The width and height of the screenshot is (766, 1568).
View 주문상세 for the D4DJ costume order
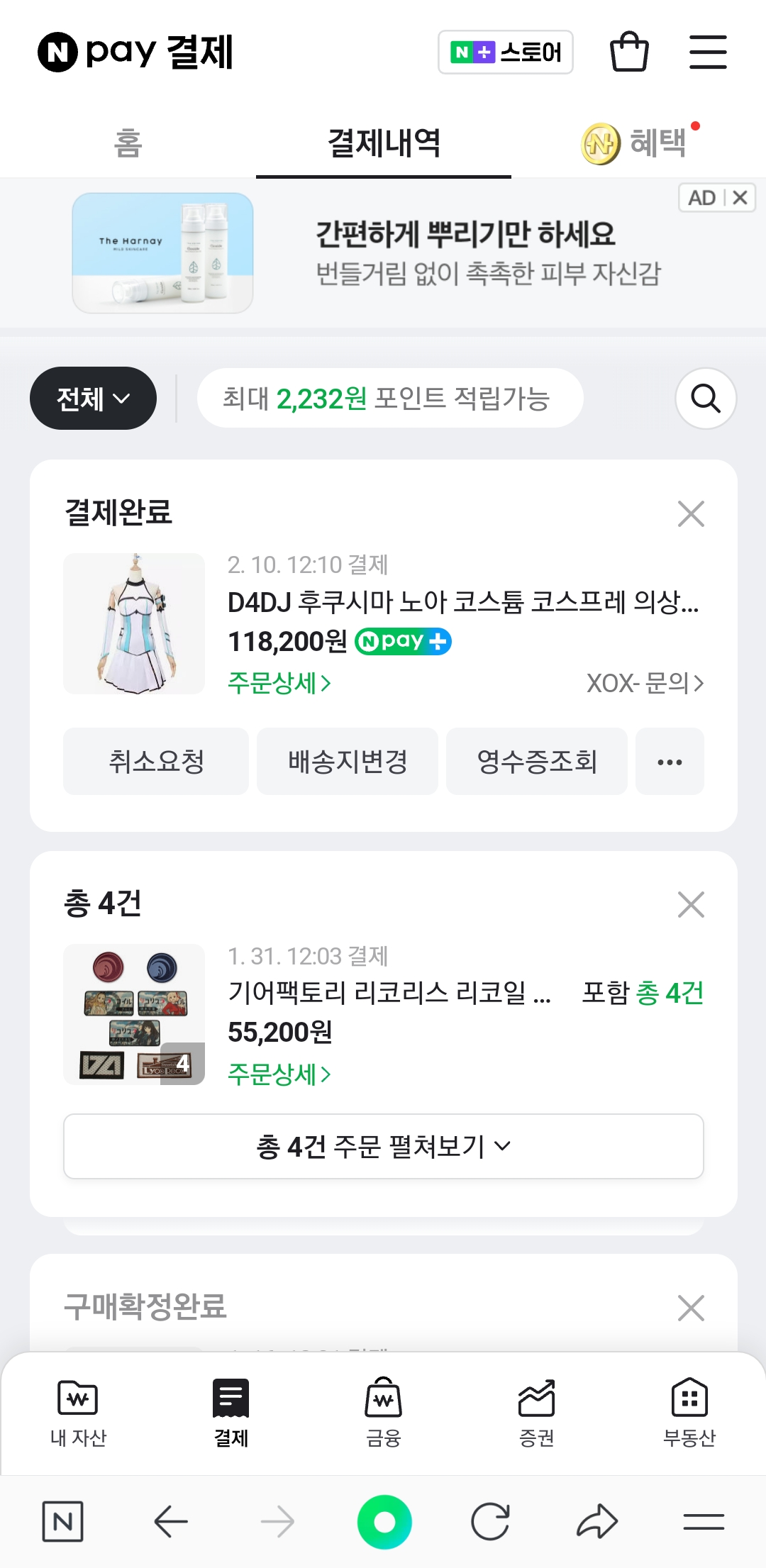click(279, 683)
